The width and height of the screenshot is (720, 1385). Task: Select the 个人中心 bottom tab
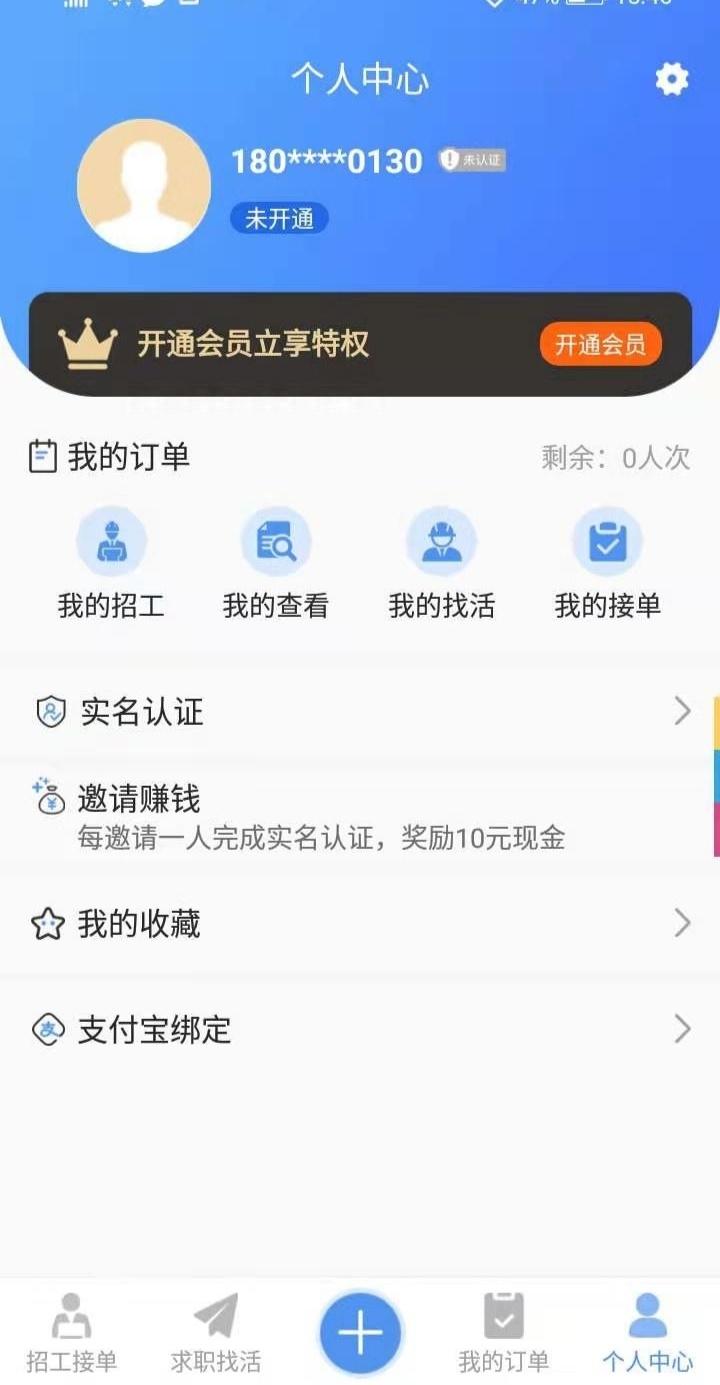(x=647, y=1335)
